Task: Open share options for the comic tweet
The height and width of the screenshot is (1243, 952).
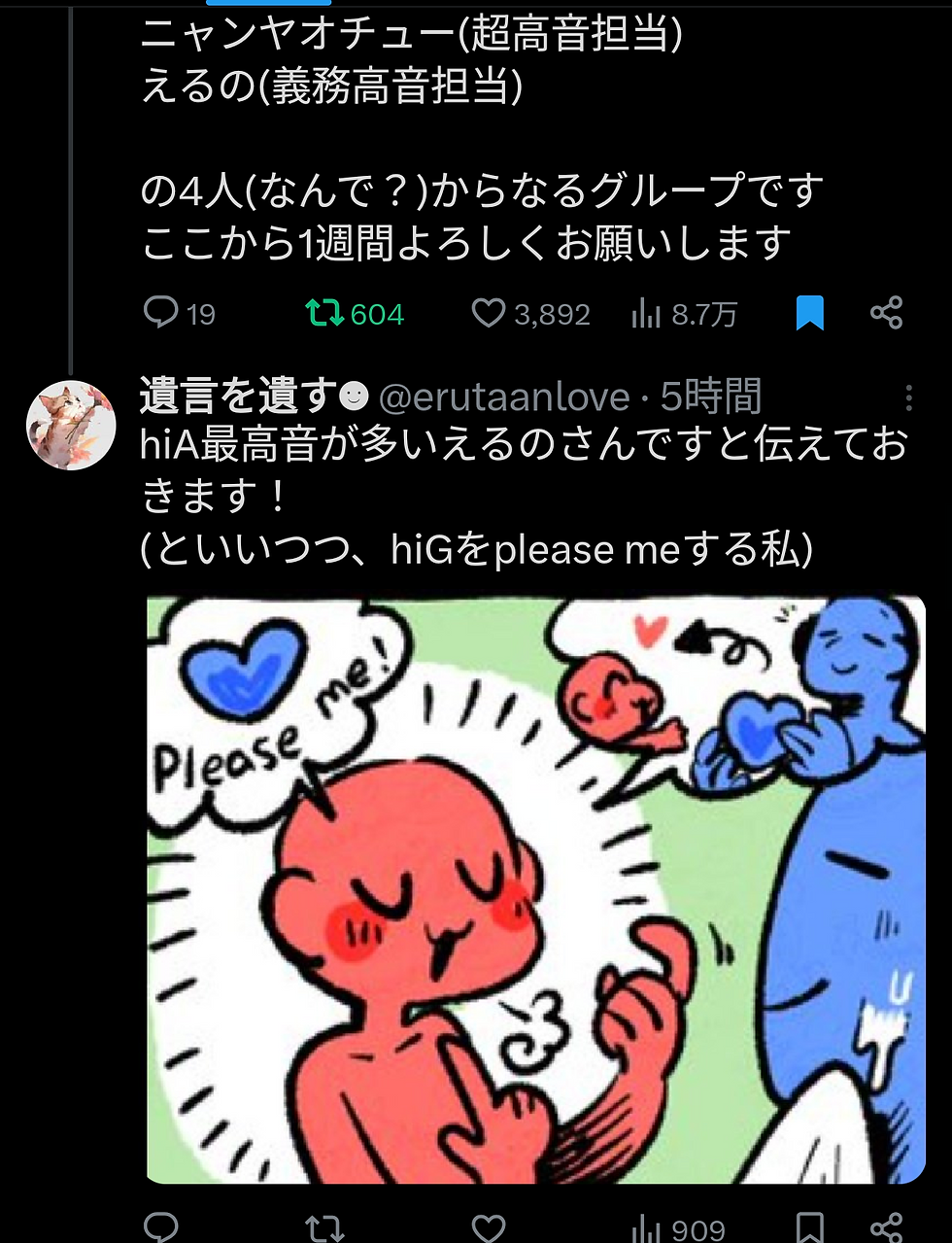Action: [x=885, y=1226]
